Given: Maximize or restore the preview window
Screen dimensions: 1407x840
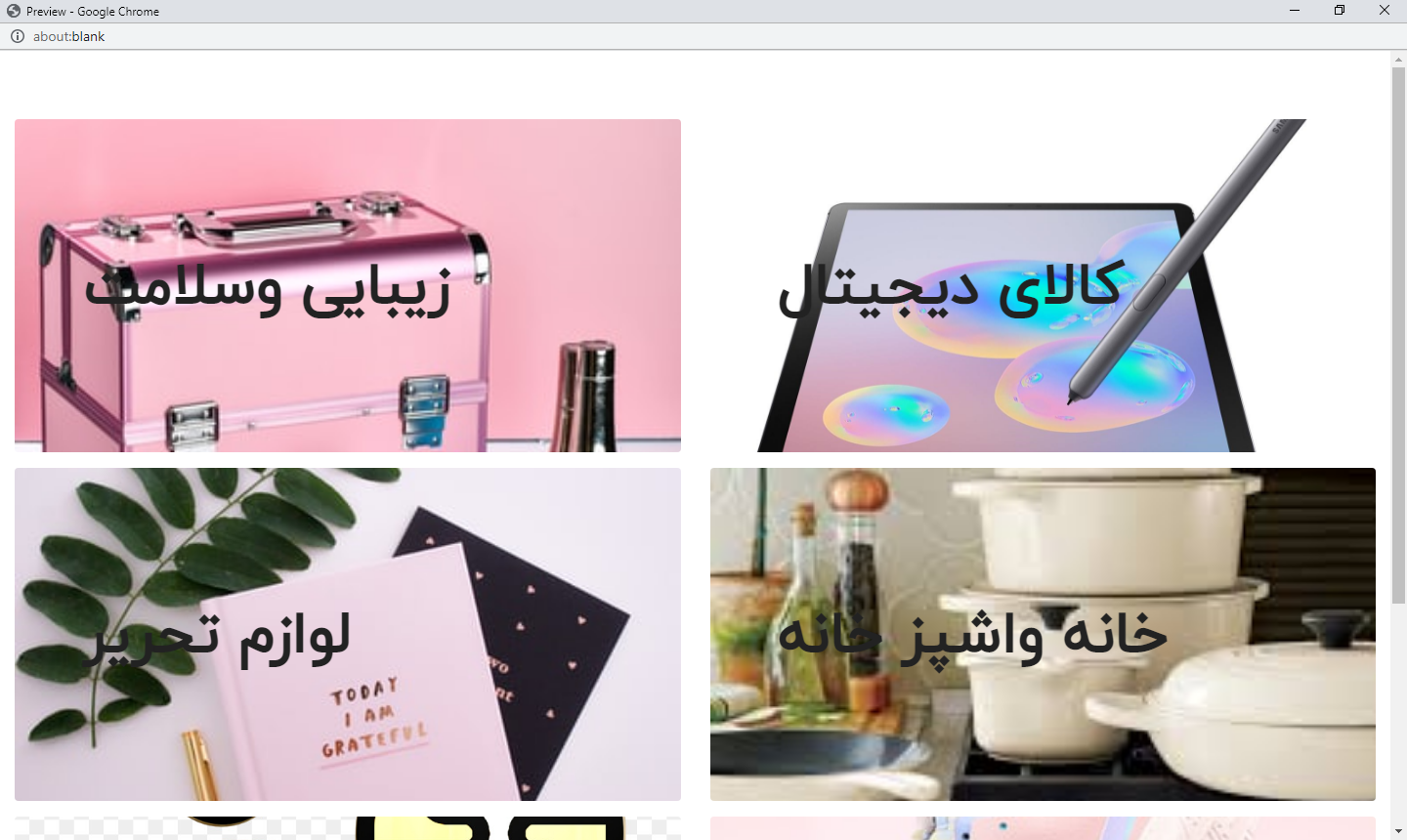Looking at the screenshot, I should coord(1340,11).
